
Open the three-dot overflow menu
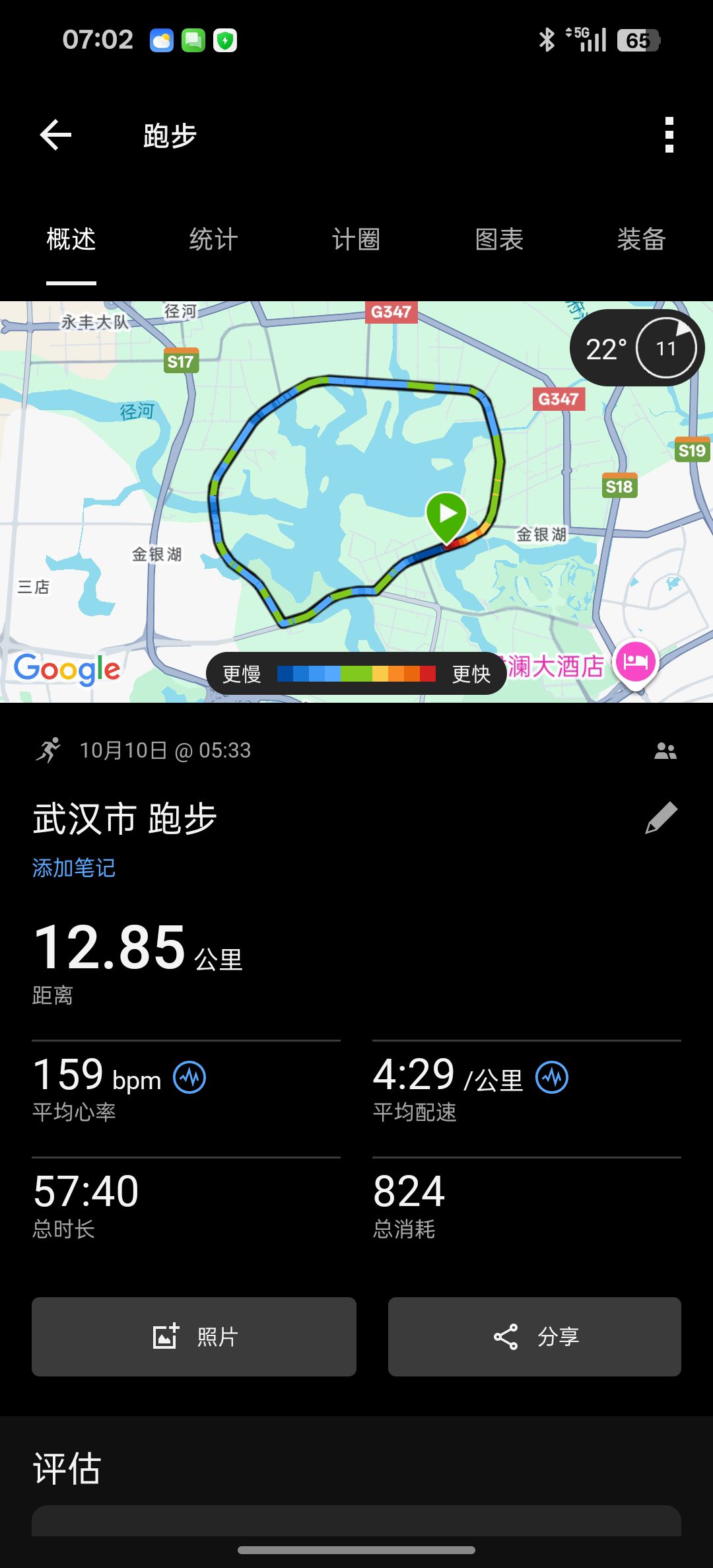tap(669, 135)
